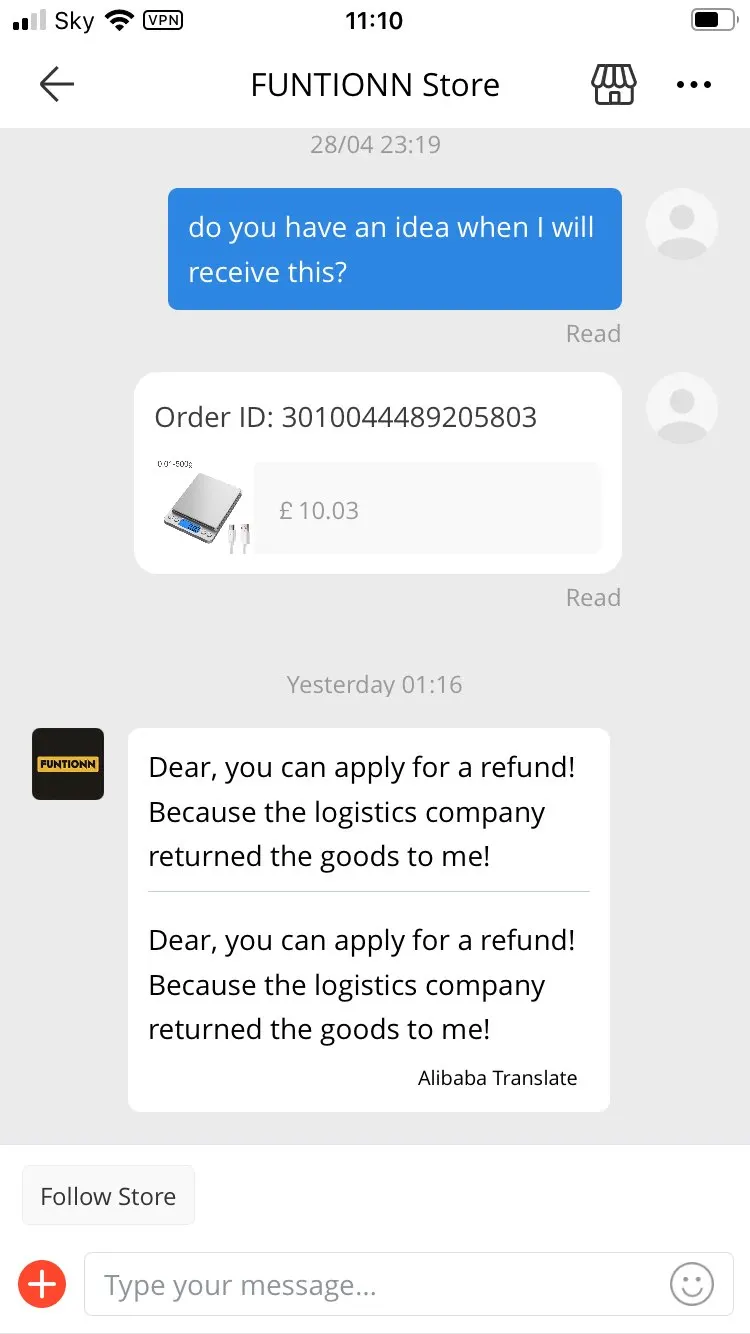The width and height of the screenshot is (750, 1334).
Task: Tap the FUNTIONN seller avatar
Action: click(x=68, y=764)
